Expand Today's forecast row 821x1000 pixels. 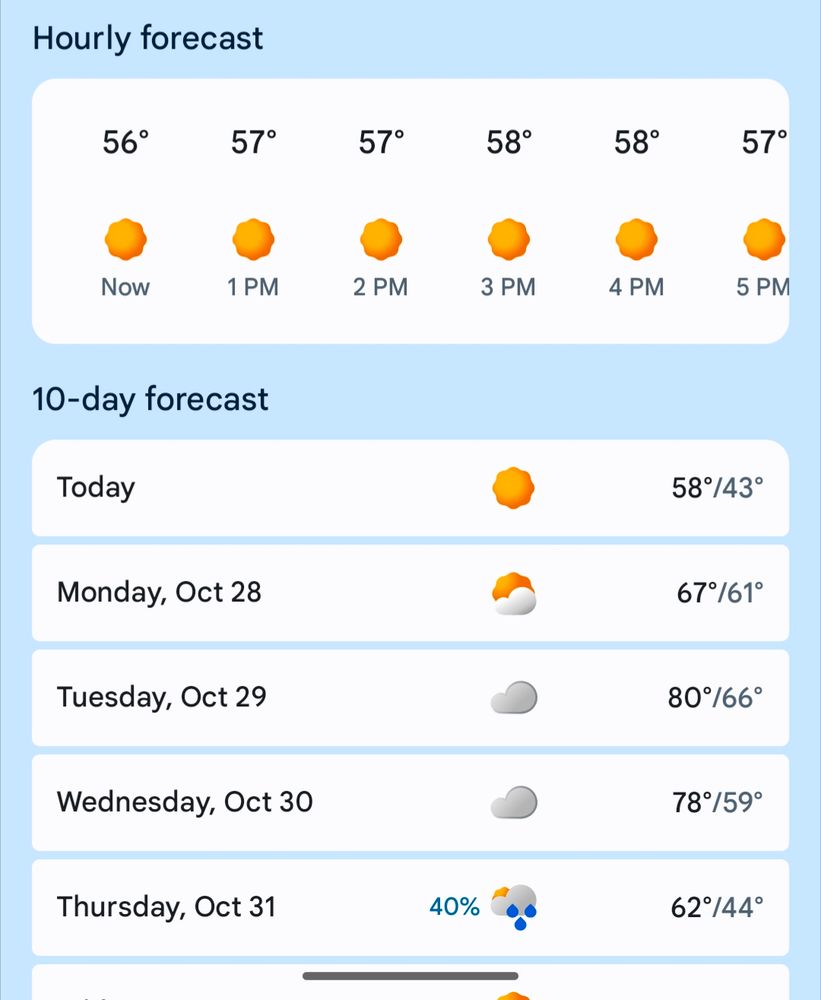[x=410, y=487]
